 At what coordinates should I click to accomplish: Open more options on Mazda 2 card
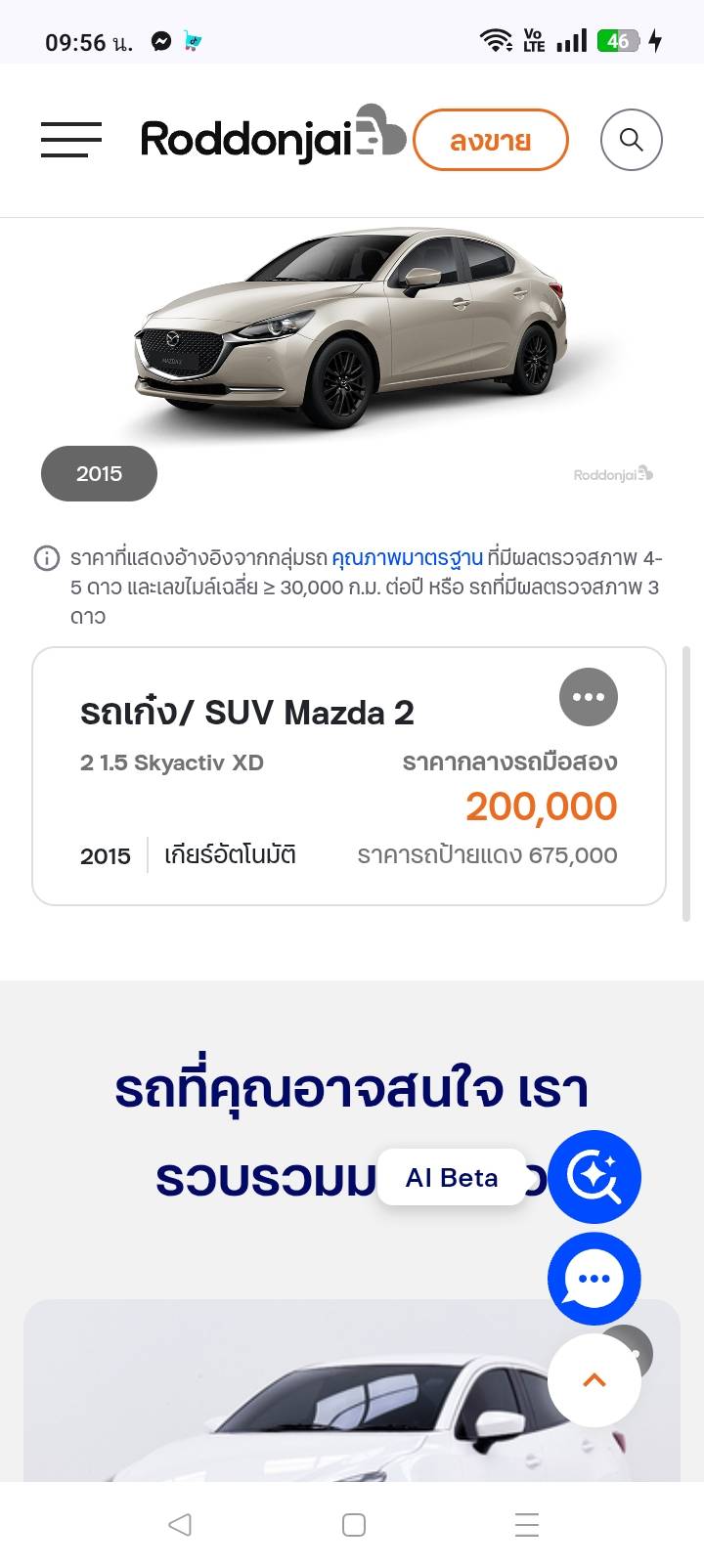click(x=588, y=697)
